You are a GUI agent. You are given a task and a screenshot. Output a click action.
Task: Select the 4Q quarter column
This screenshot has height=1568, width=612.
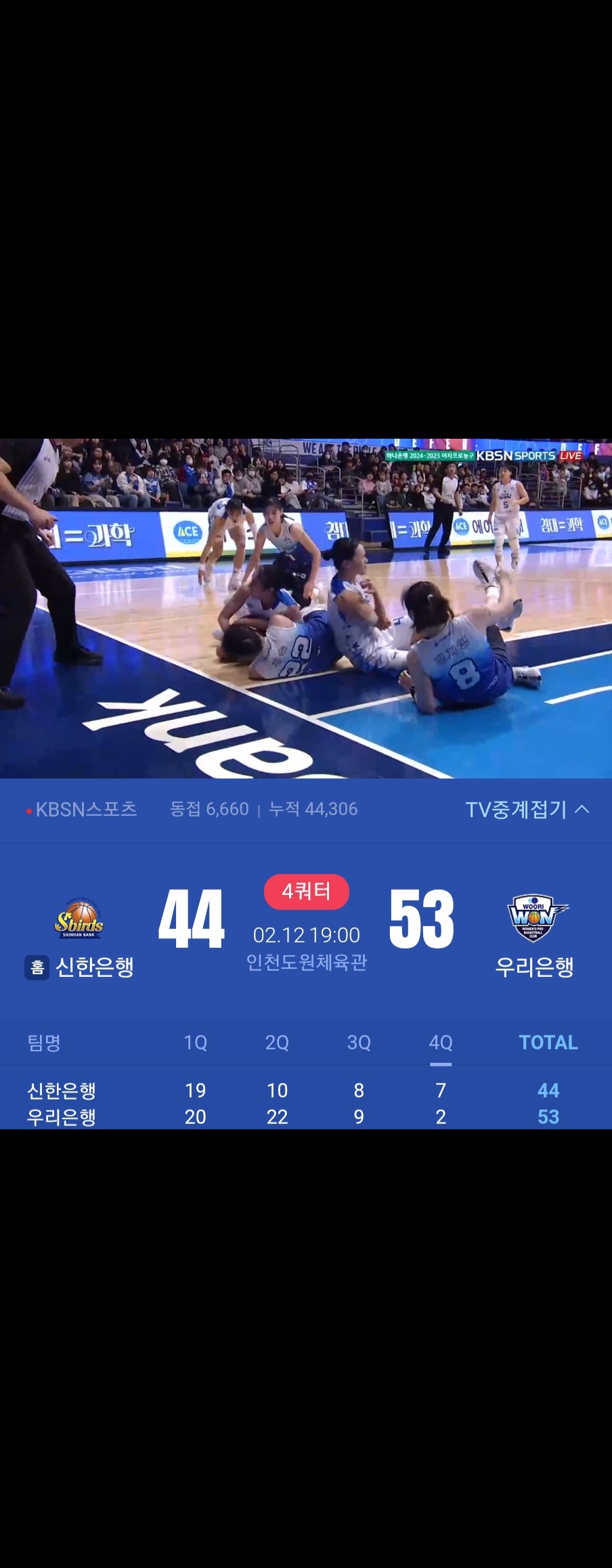[440, 1043]
